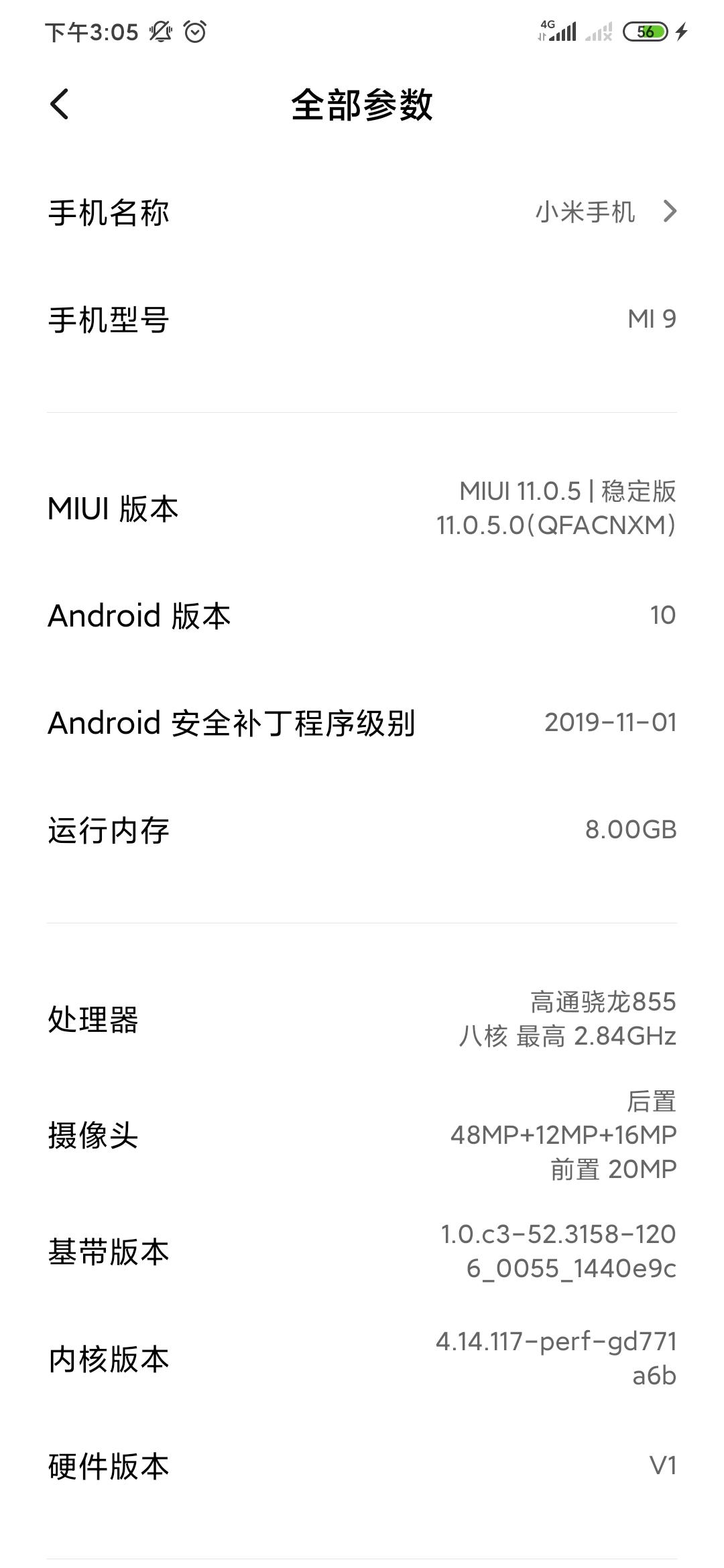The width and height of the screenshot is (724, 1568).
Task: Open the 手机名称 setting row
Action: coord(362,212)
